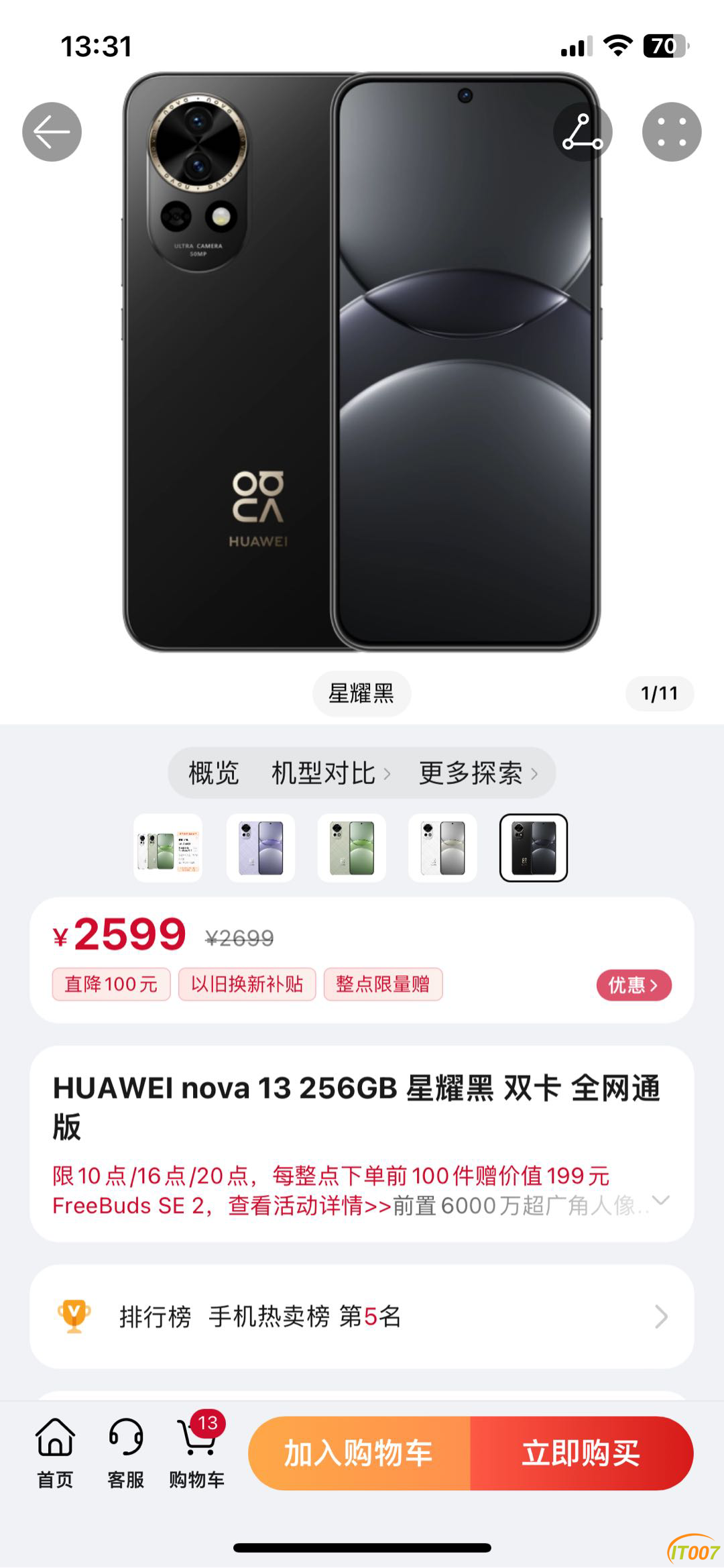Open the main product image
This screenshot has width=724, height=1568.
click(x=362, y=362)
